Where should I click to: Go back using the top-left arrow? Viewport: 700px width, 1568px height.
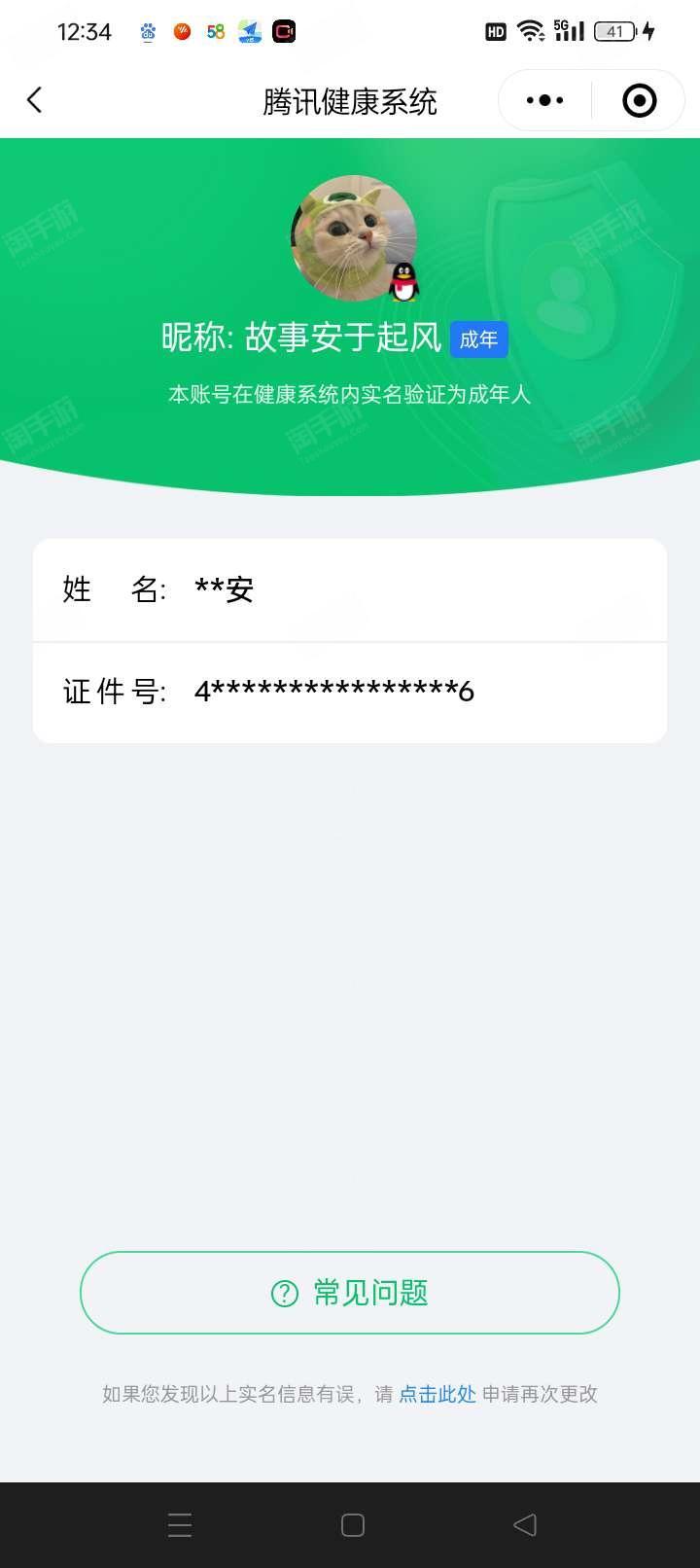click(x=35, y=100)
